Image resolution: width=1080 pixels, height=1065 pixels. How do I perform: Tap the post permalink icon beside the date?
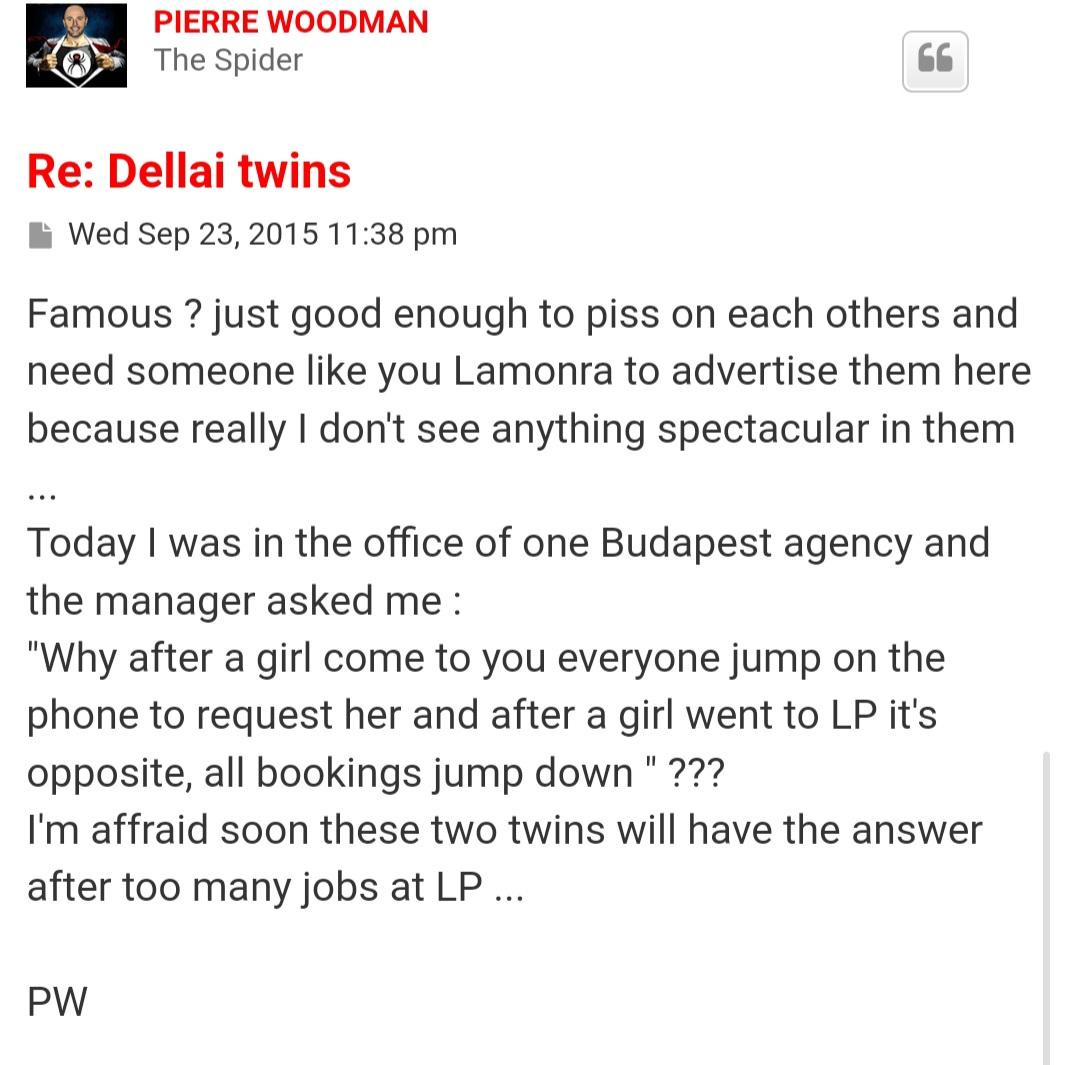click(x=41, y=235)
